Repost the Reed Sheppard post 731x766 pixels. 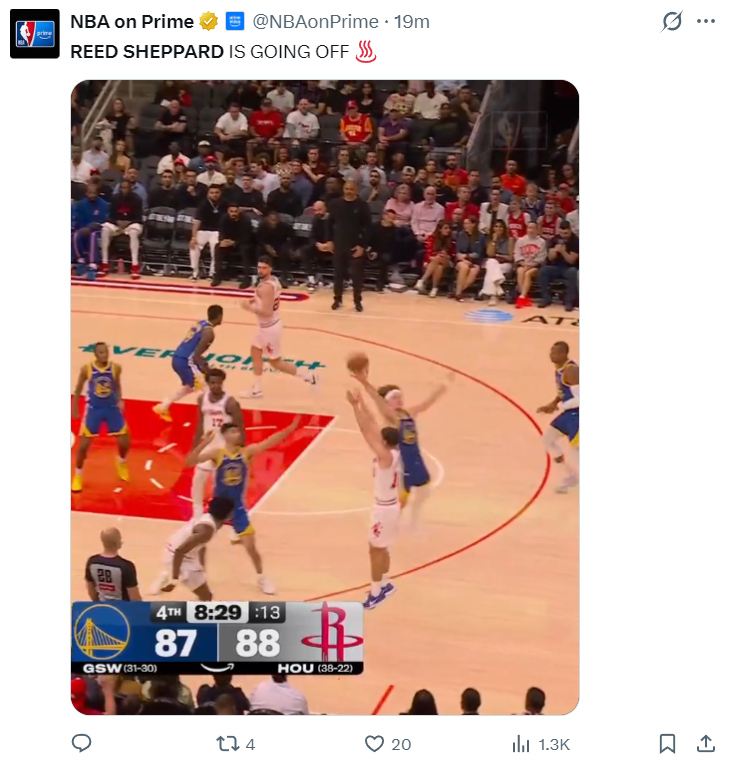click(x=227, y=743)
